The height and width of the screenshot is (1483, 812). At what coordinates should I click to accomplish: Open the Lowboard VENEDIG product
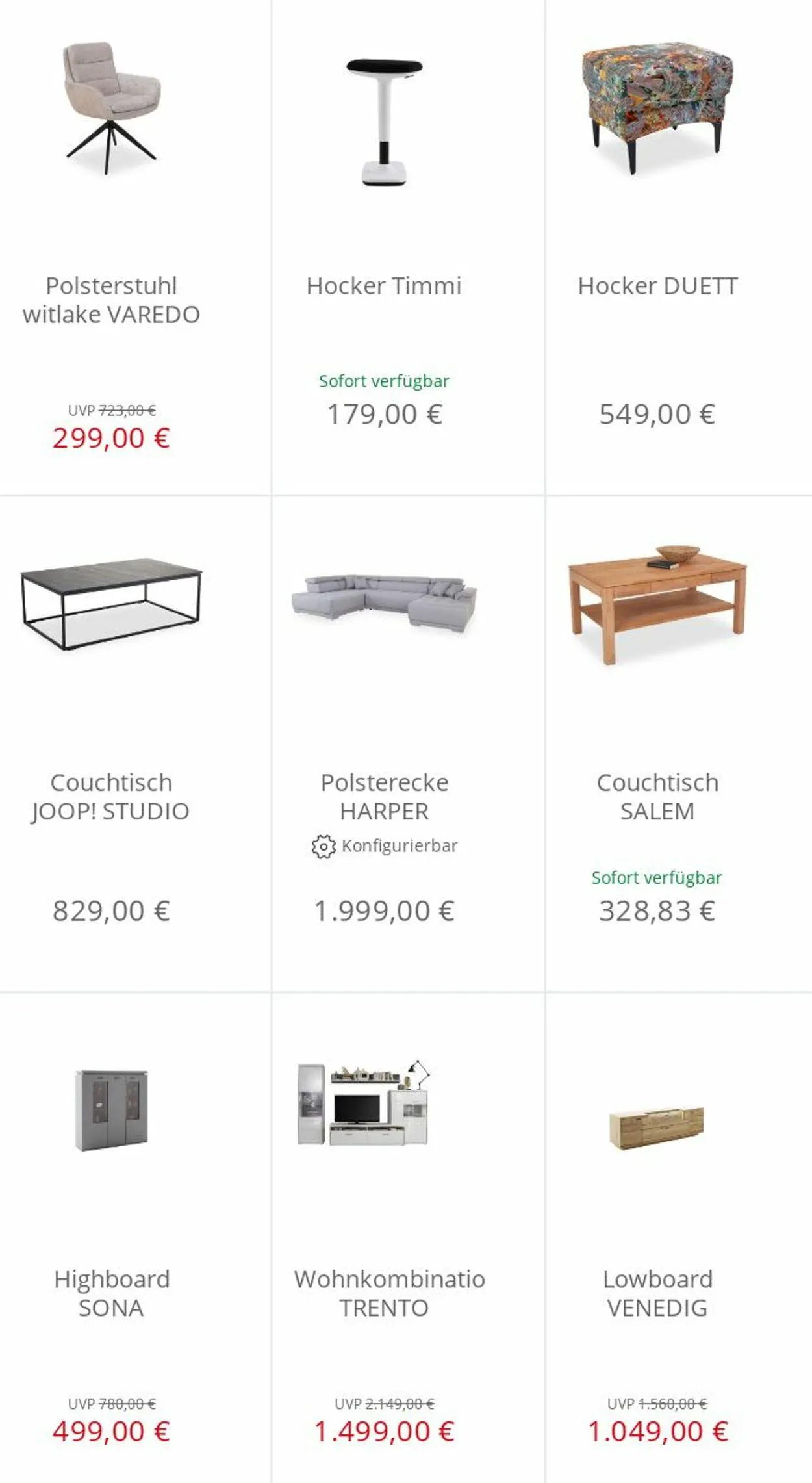click(657, 1293)
